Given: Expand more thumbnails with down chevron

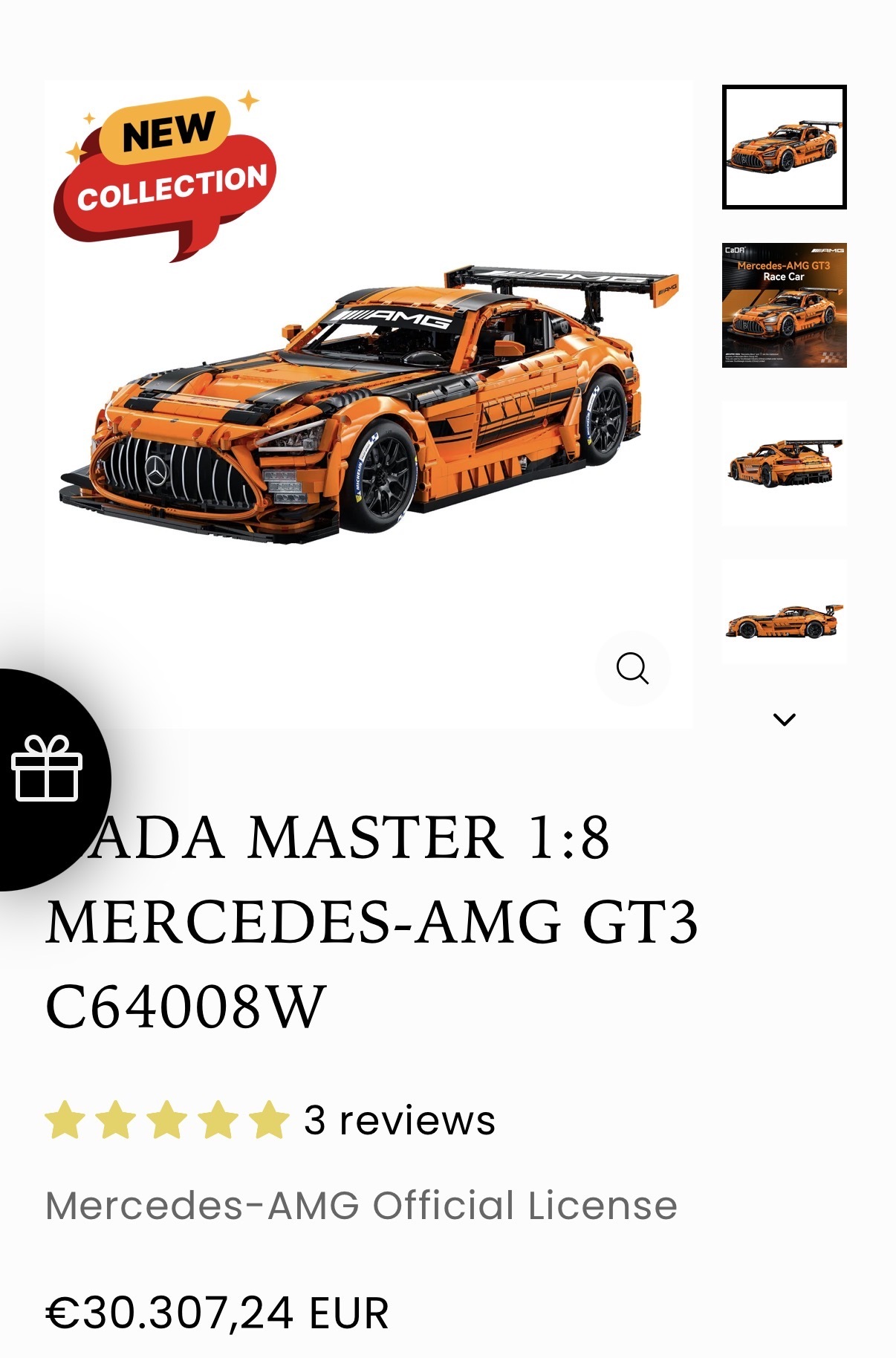Looking at the screenshot, I should coord(784,719).
